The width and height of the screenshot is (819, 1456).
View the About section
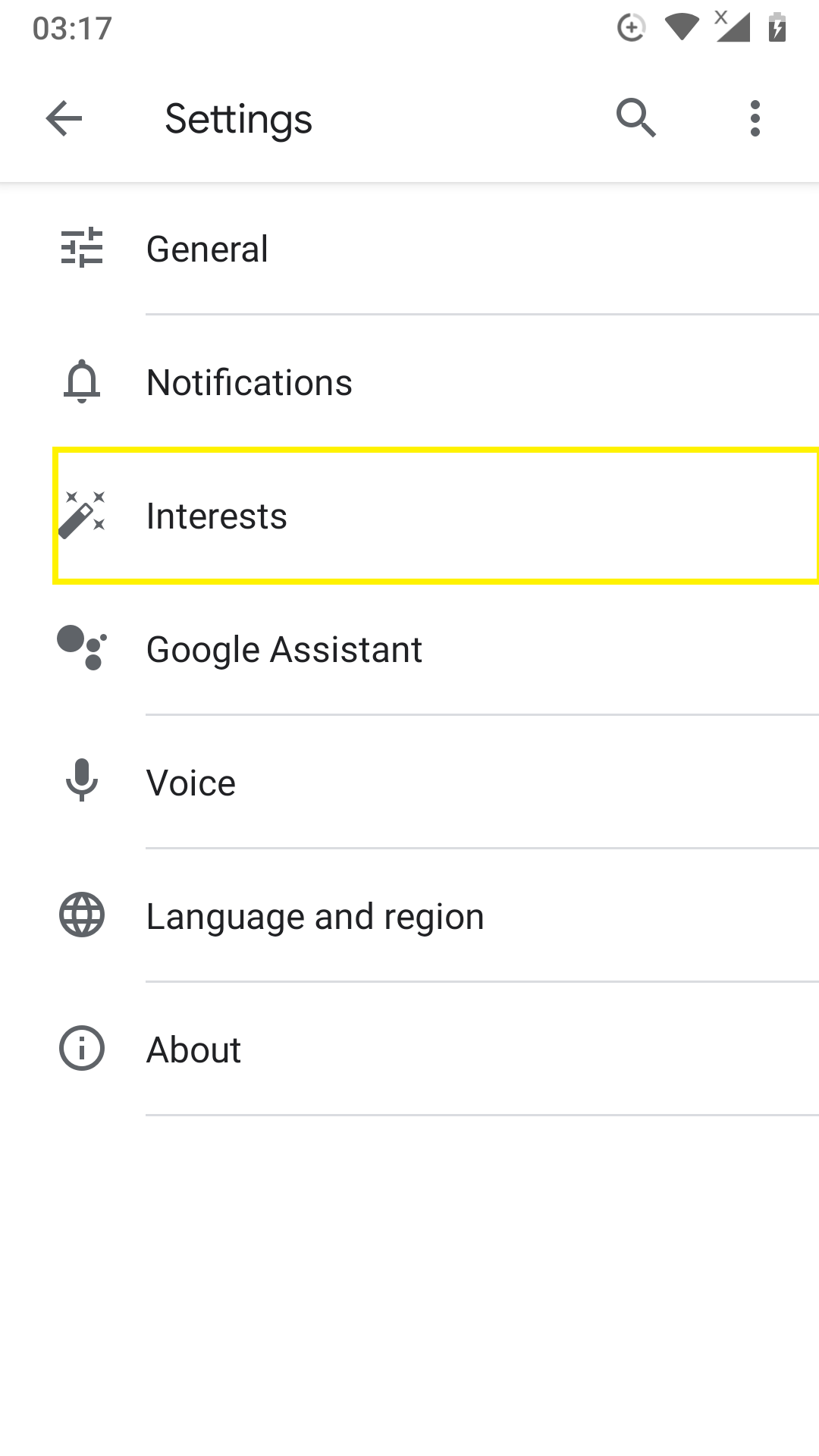409,1050
